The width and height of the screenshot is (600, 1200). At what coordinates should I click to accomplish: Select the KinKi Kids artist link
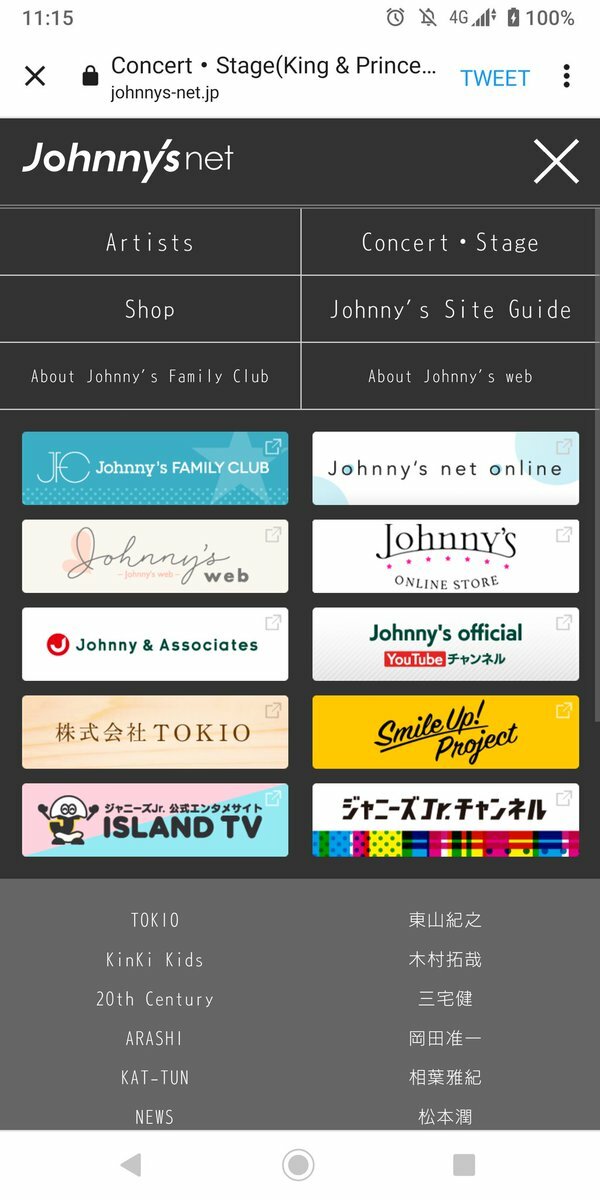point(155,959)
